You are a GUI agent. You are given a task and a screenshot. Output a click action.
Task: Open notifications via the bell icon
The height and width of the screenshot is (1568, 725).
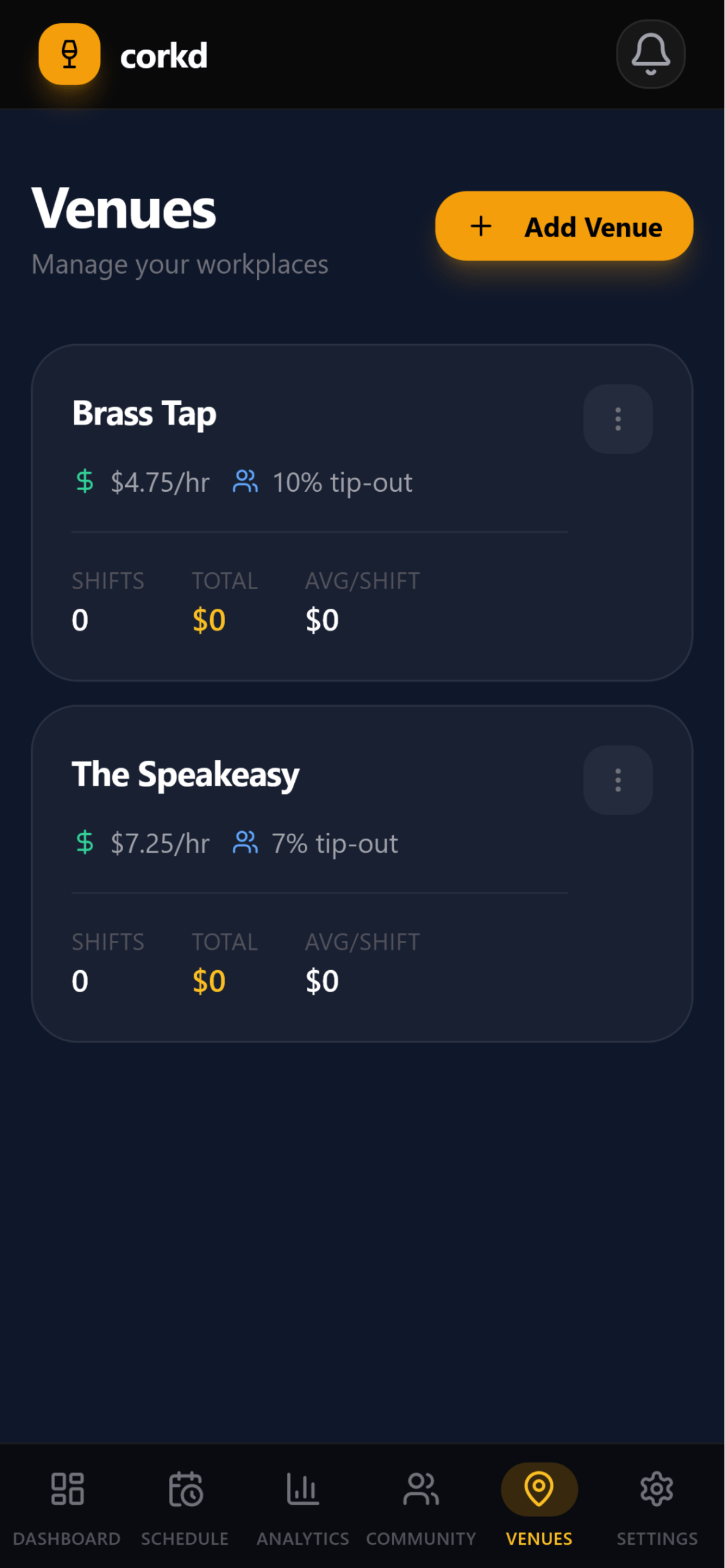(650, 54)
